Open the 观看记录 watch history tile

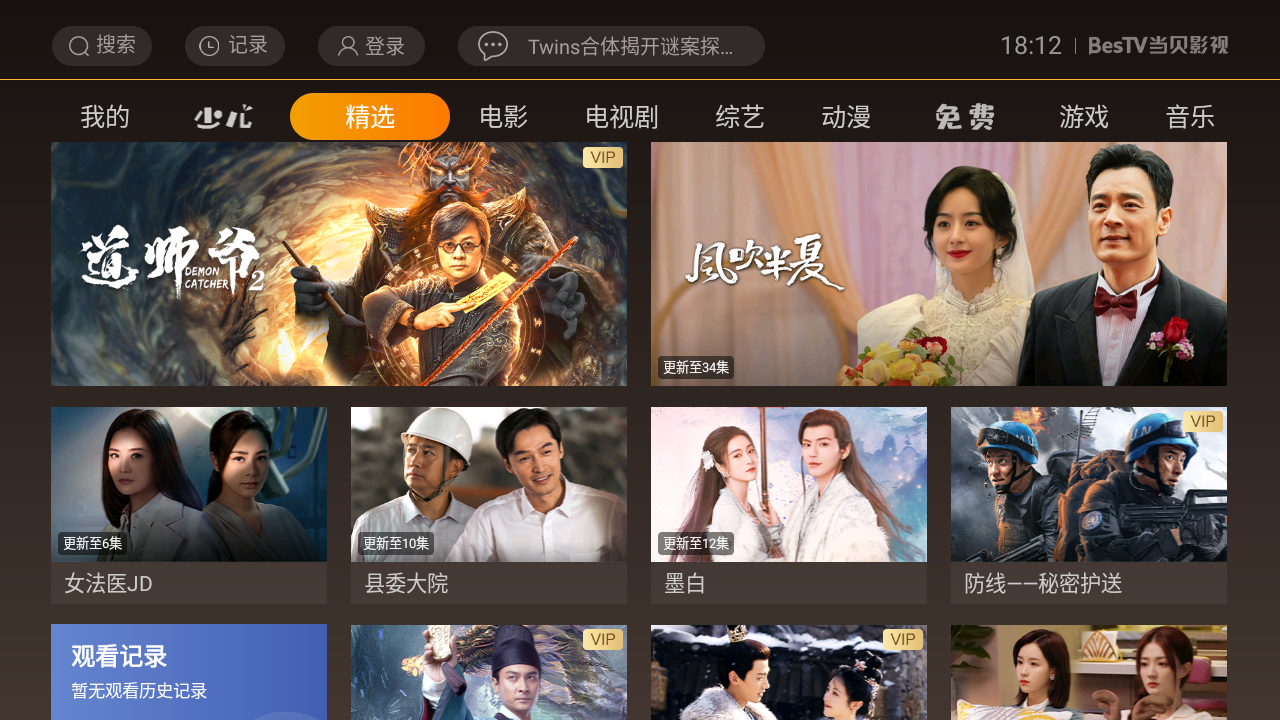(x=189, y=672)
